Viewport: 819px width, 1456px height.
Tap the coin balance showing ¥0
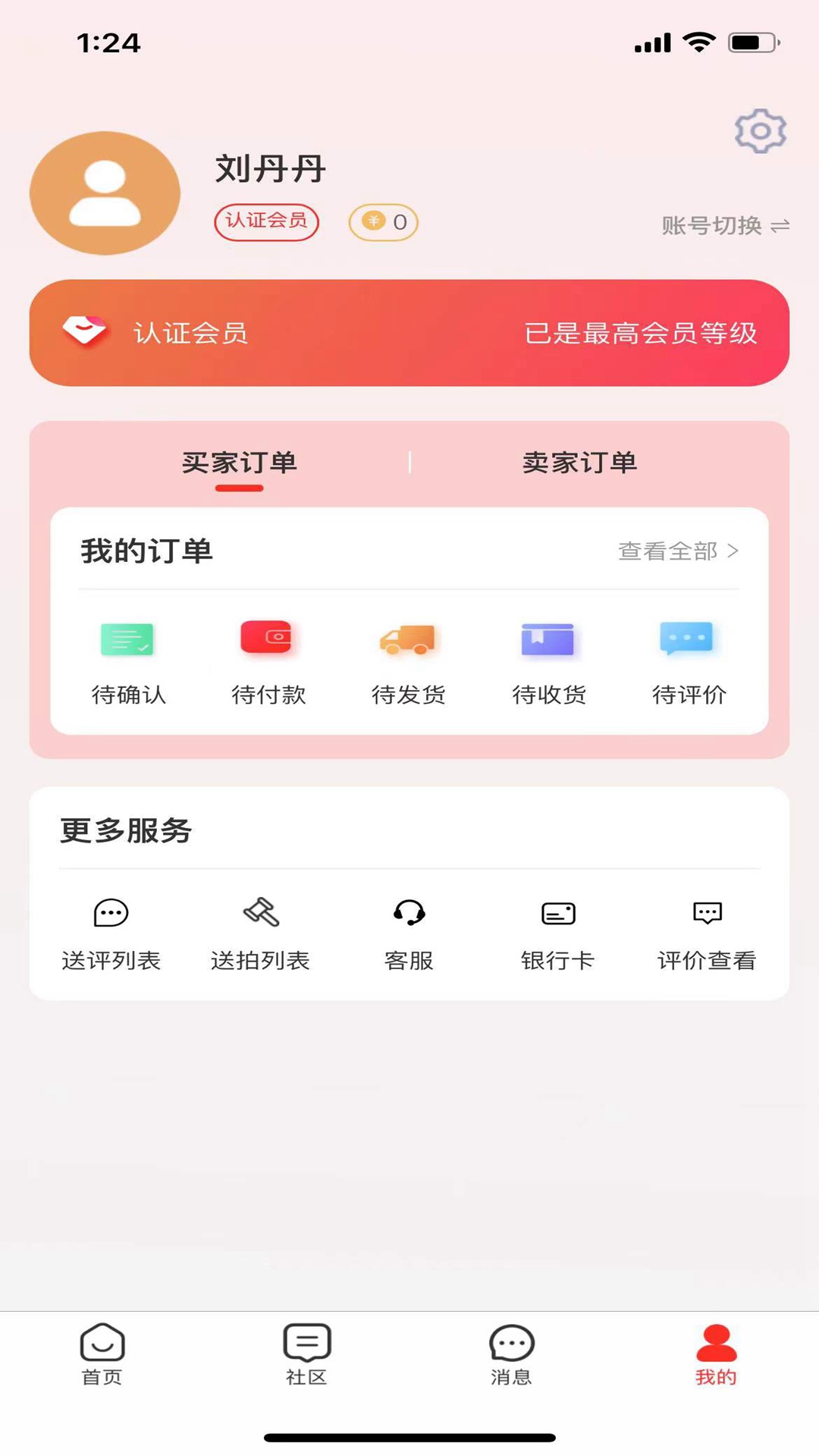(x=381, y=221)
